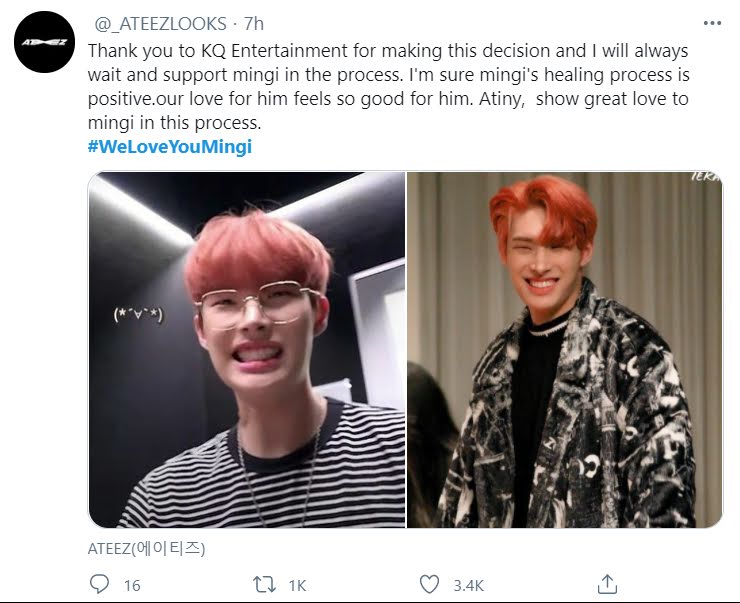Viewport: 740px width, 603px height.
Task: Reply to this tweet with 16 comments
Action: point(100,584)
